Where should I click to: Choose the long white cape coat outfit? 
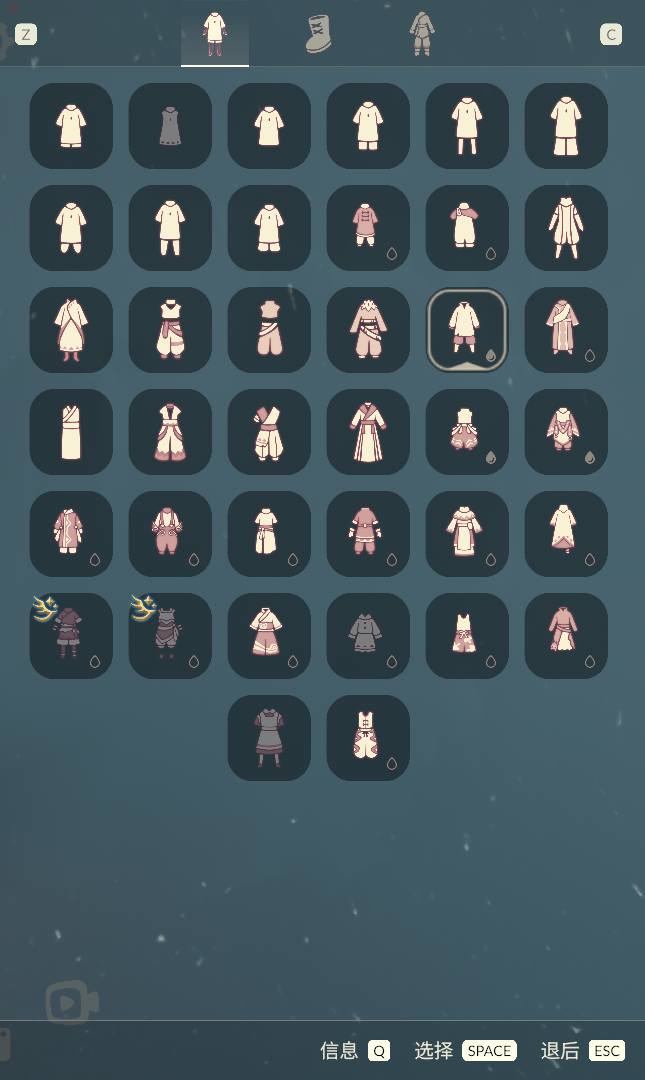coord(566,228)
